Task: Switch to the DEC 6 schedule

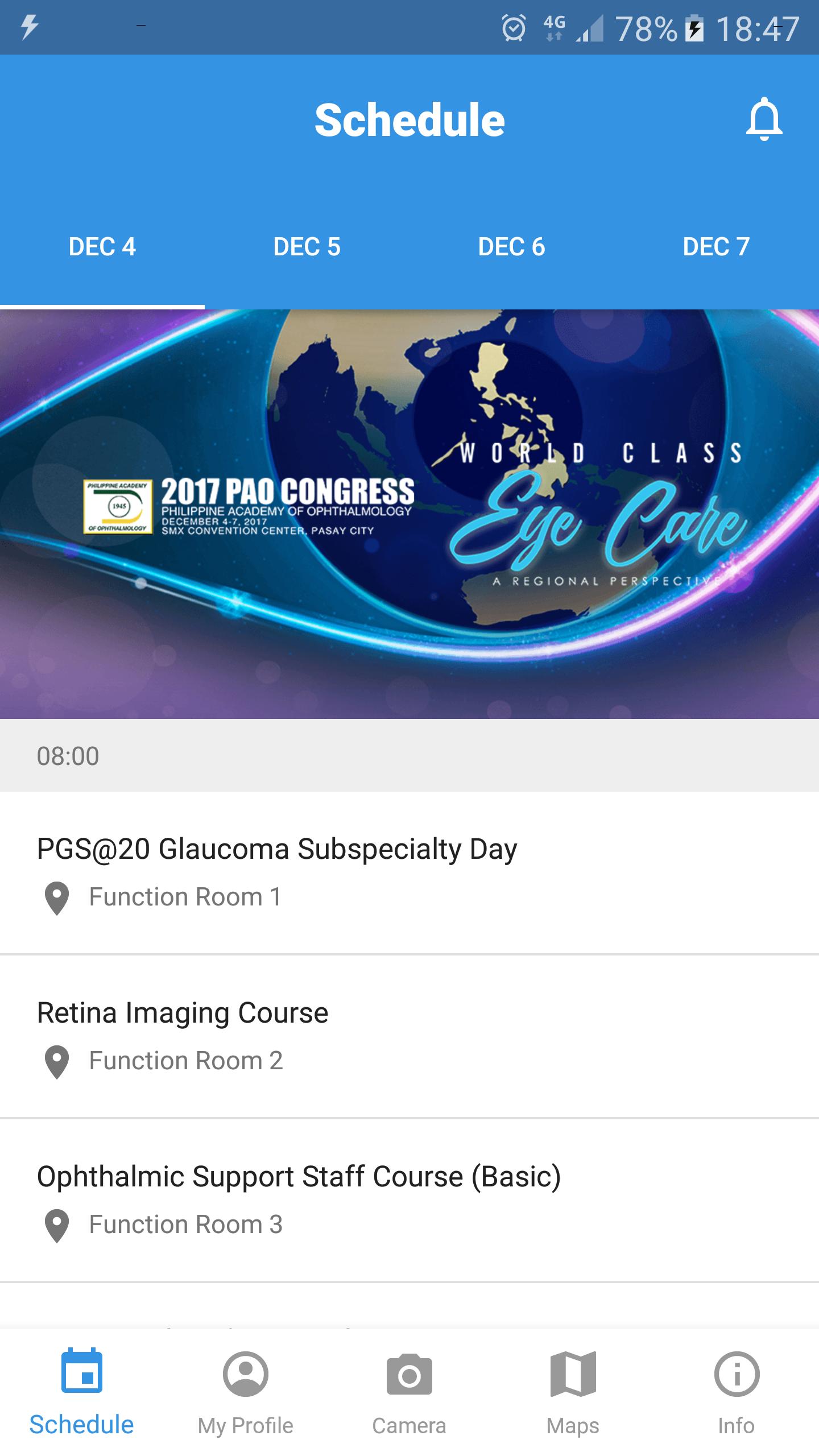Action: tap(512, 247)
